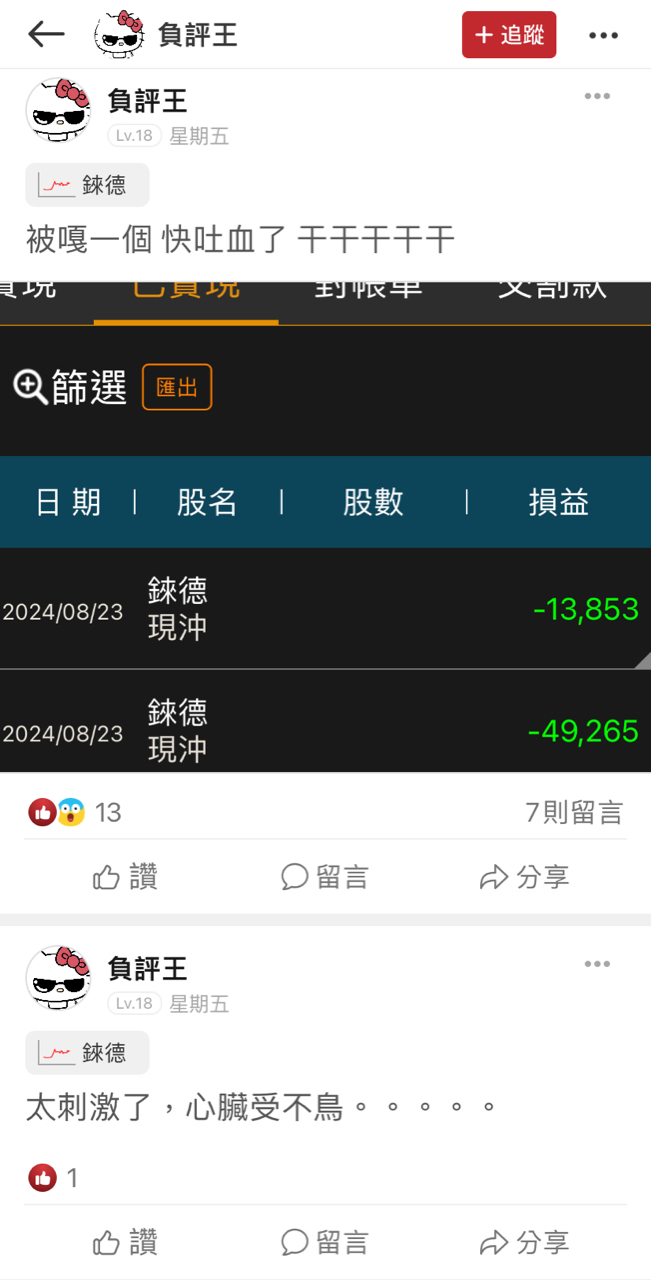Open options for the 太刺激了 post

[597, 964]
